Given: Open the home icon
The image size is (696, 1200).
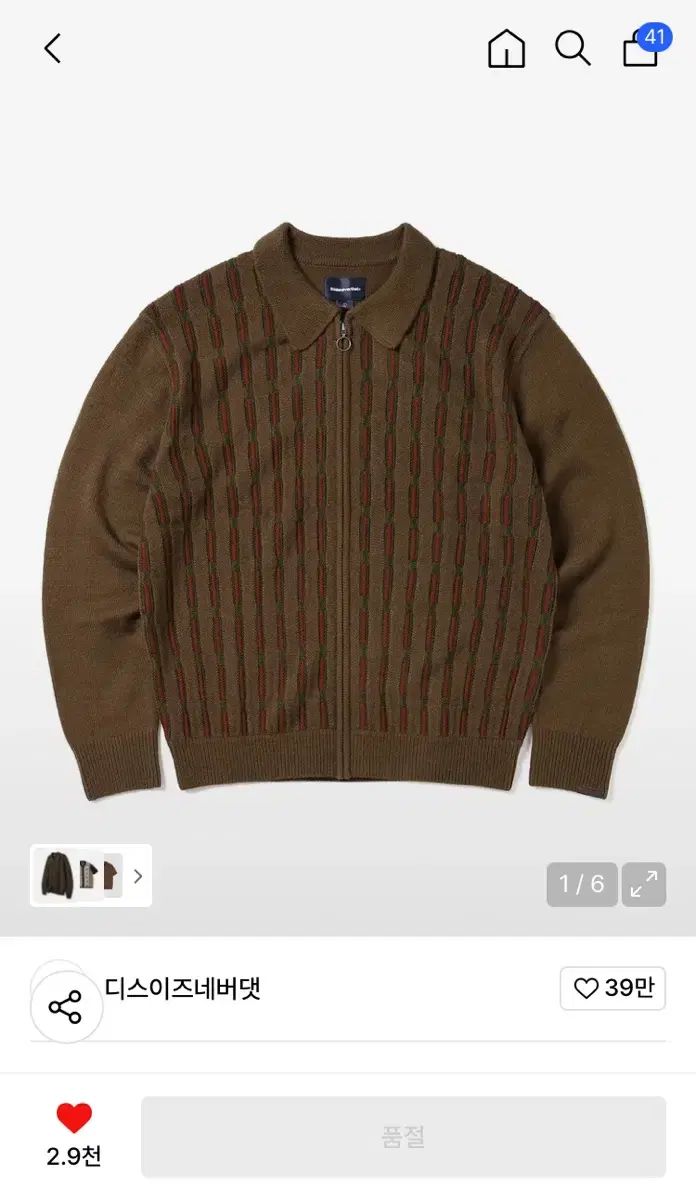Looking at the screenshot, I should pyautogui.click(x=506, y=48).
